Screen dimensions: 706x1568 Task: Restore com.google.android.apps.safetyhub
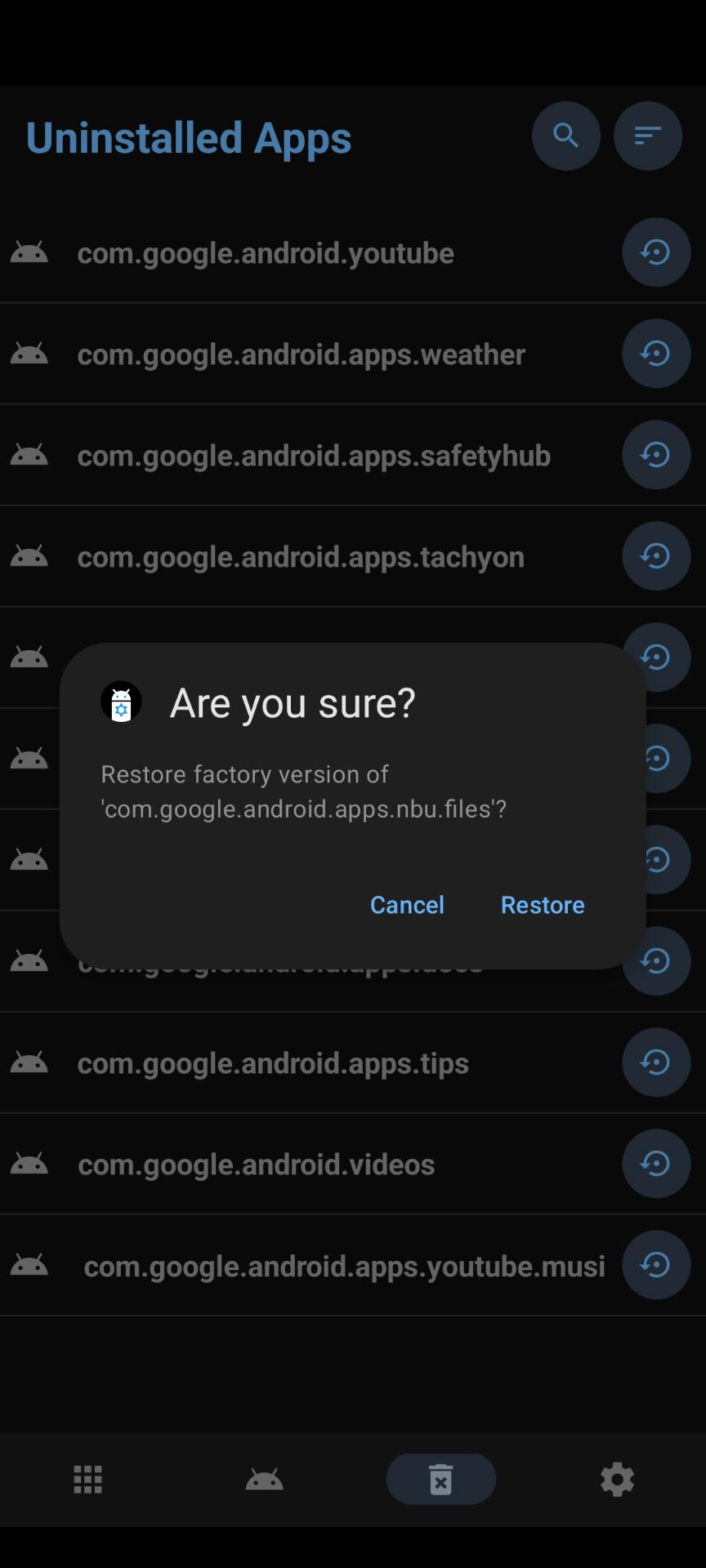click(x=656, y=455)
